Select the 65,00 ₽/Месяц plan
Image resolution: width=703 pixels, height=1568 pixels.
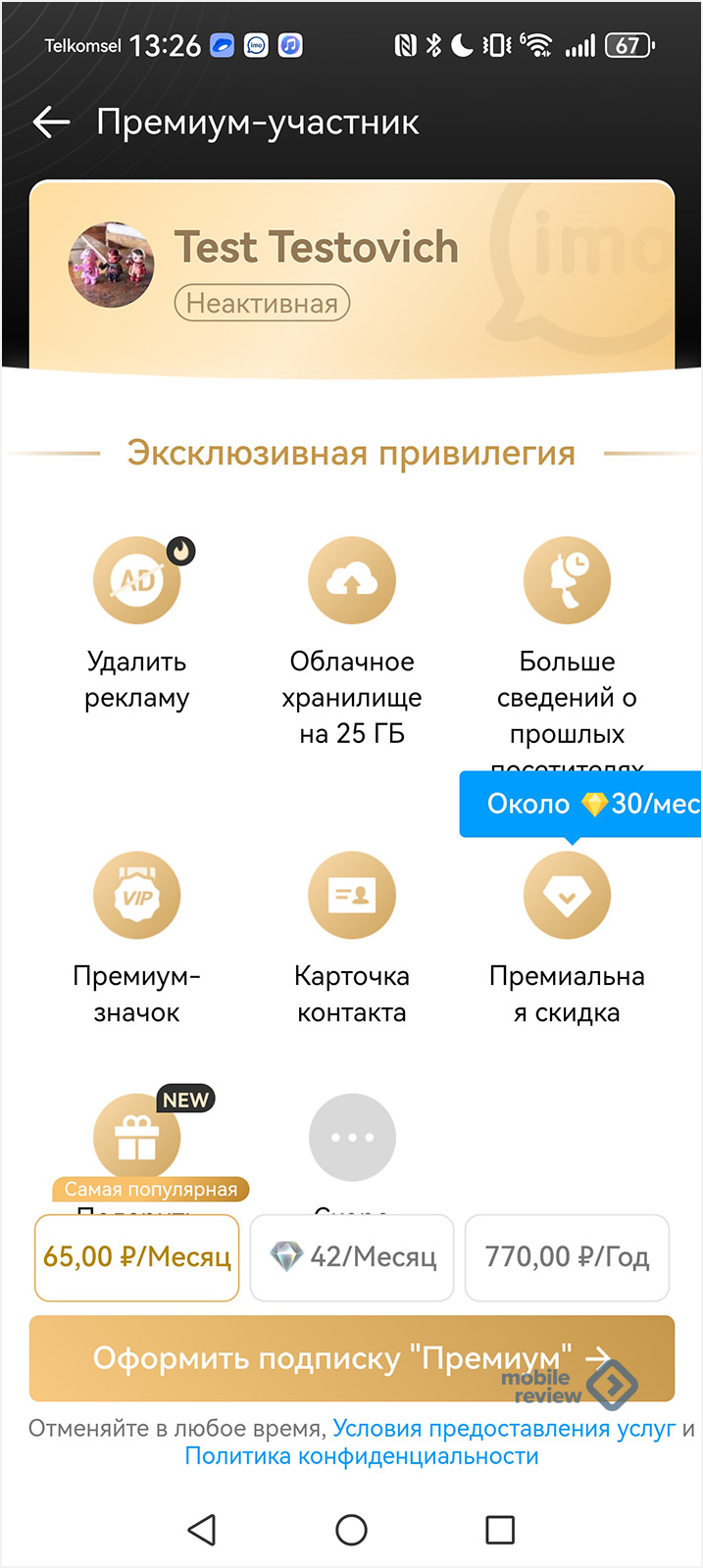[137, 1257]
